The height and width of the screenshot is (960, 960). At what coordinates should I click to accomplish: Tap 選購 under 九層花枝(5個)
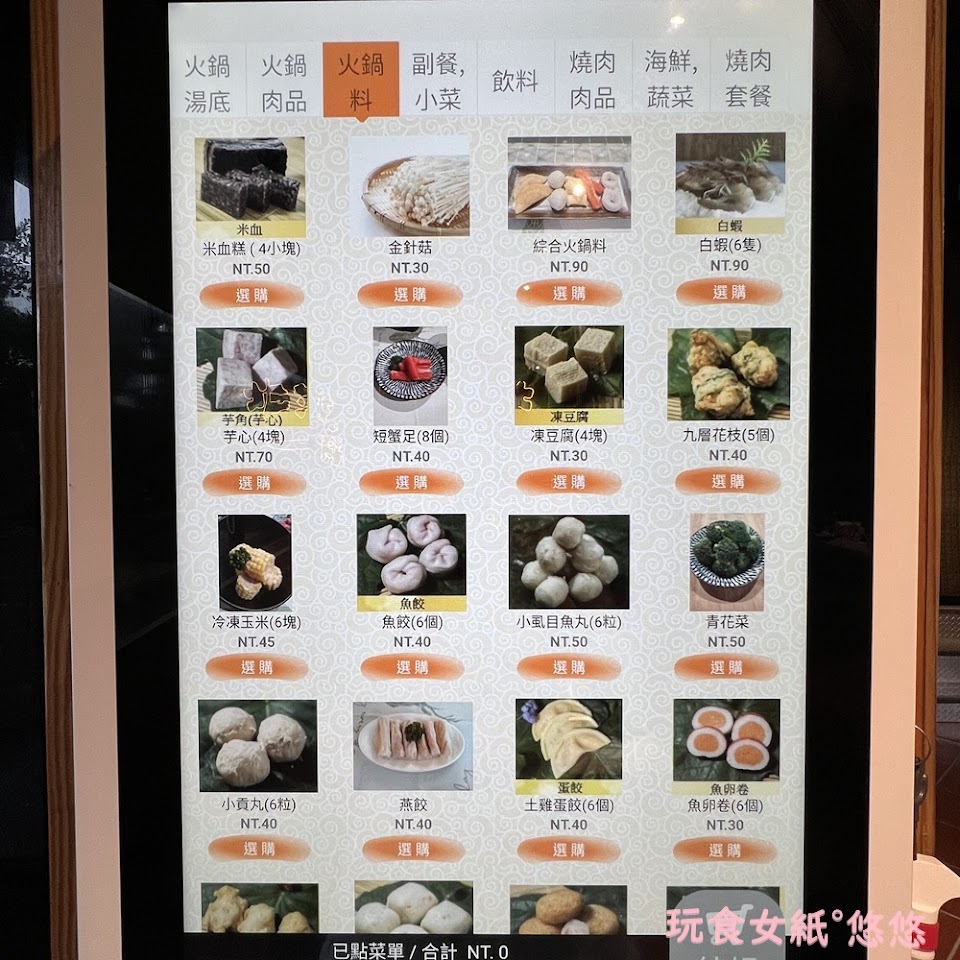[x=727, y=482]
